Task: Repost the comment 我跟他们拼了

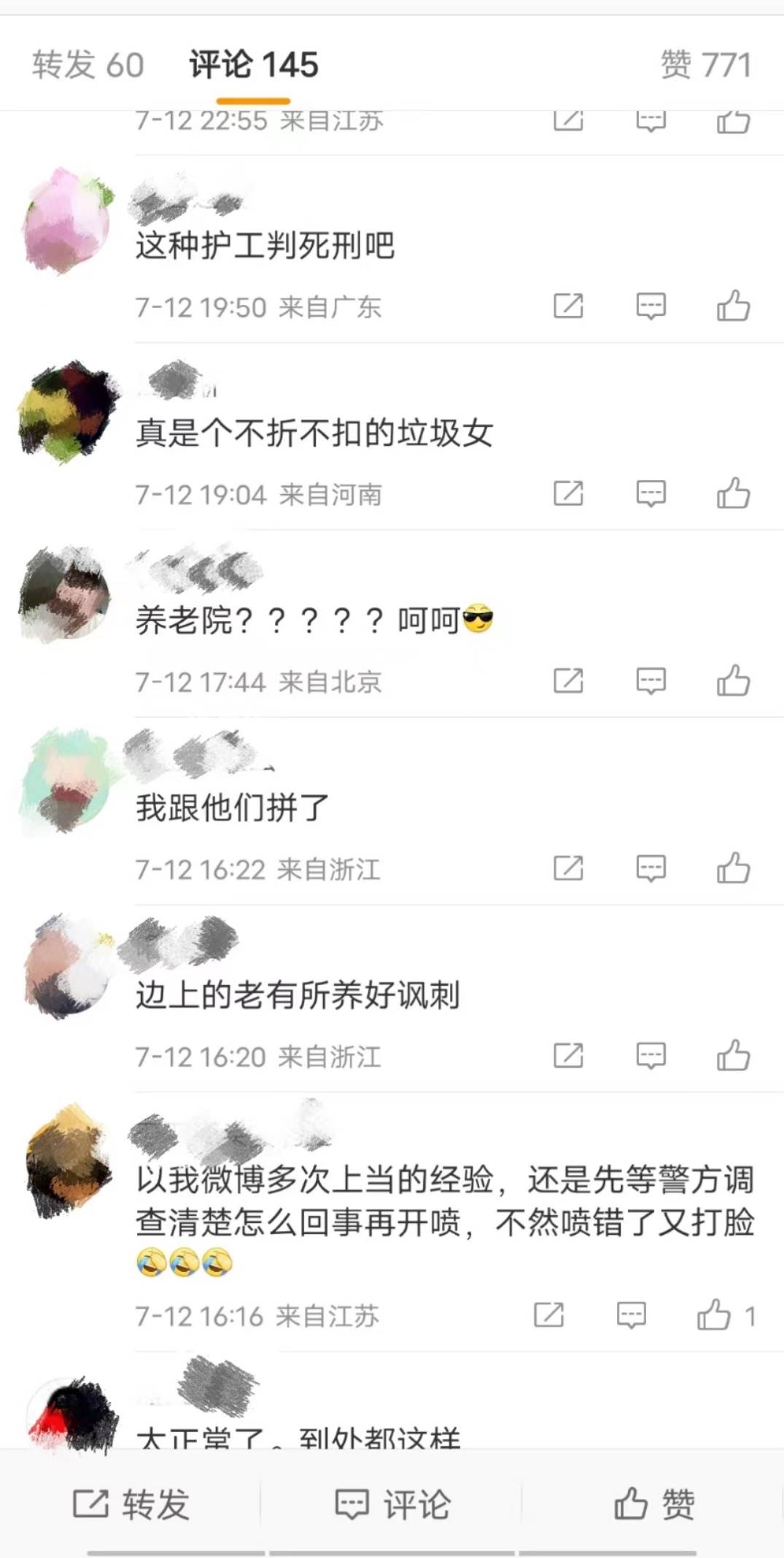Action: click(x=568, y=868)
